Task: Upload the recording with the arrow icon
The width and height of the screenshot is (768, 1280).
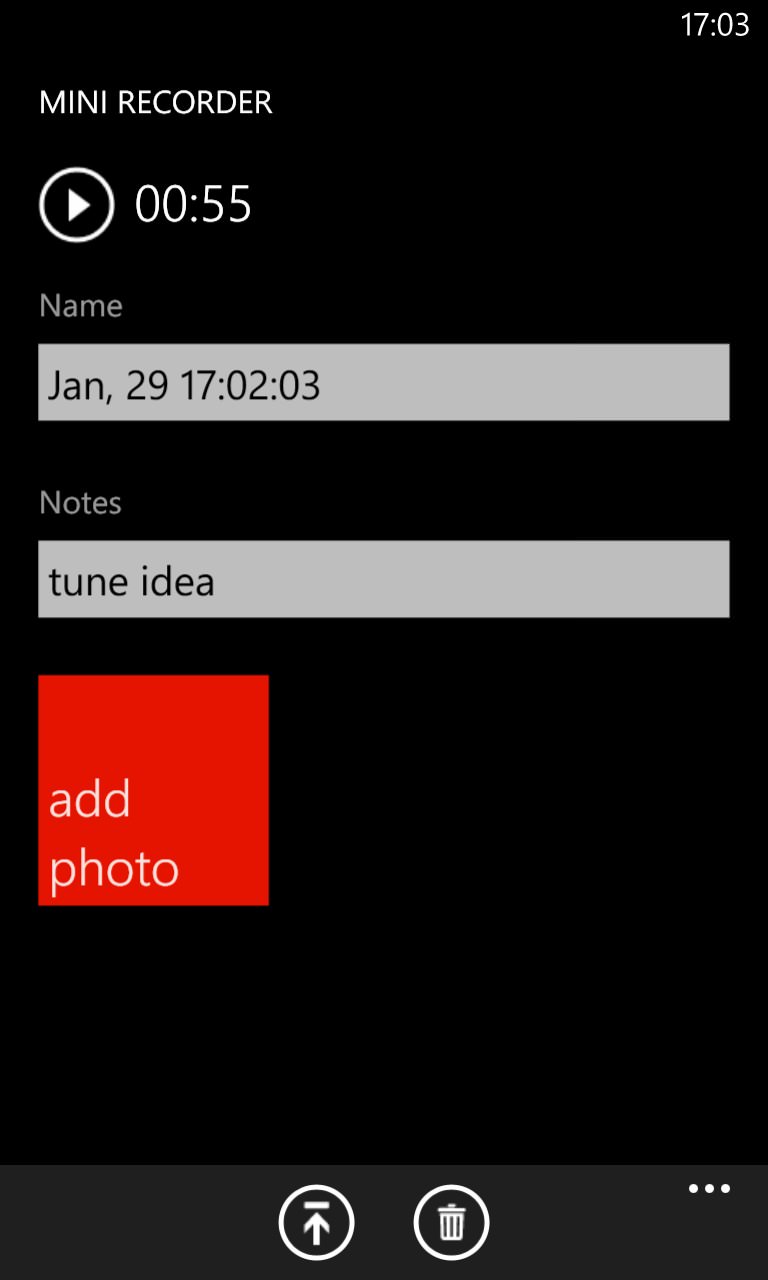Action: (x=316, y=1222)
